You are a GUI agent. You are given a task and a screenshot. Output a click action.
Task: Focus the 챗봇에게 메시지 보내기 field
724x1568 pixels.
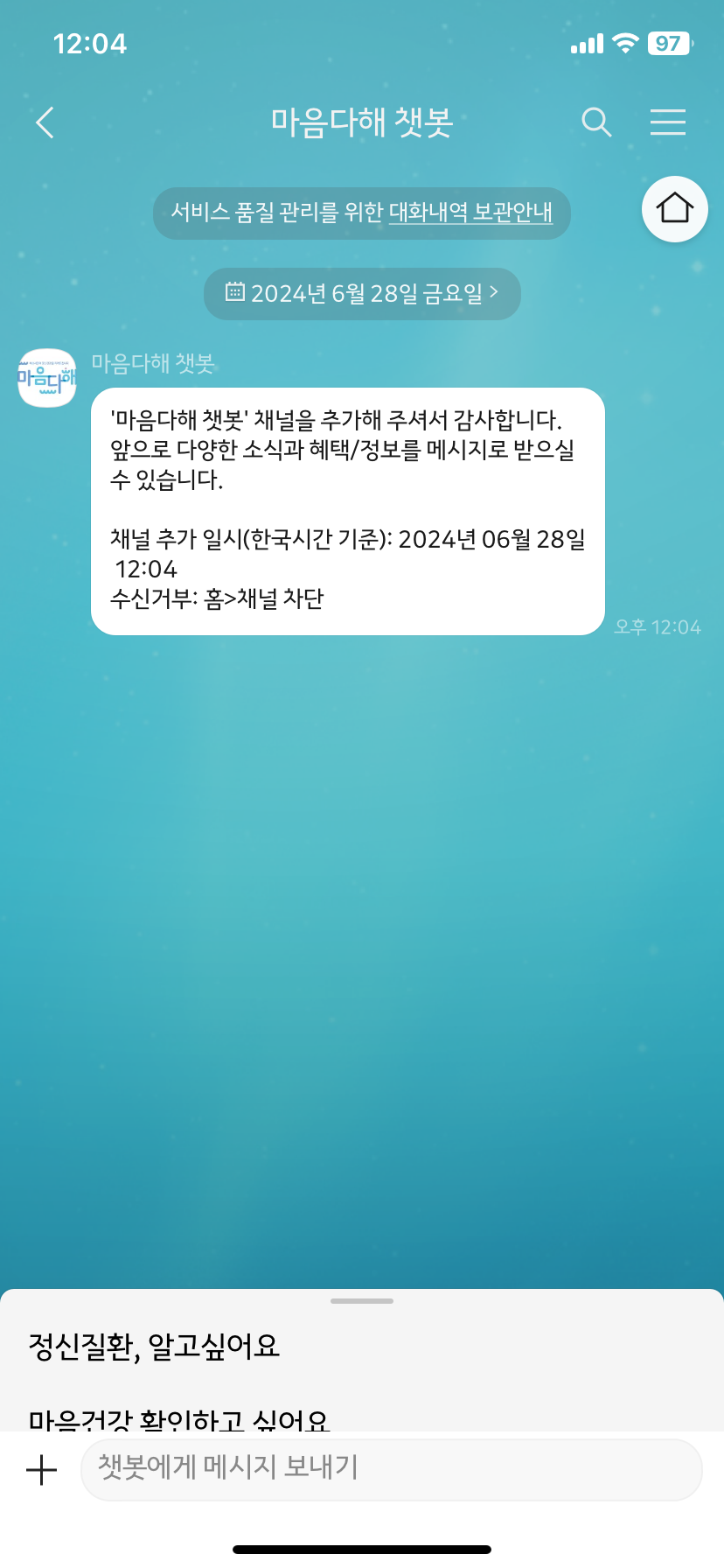tap(392, 1470)
